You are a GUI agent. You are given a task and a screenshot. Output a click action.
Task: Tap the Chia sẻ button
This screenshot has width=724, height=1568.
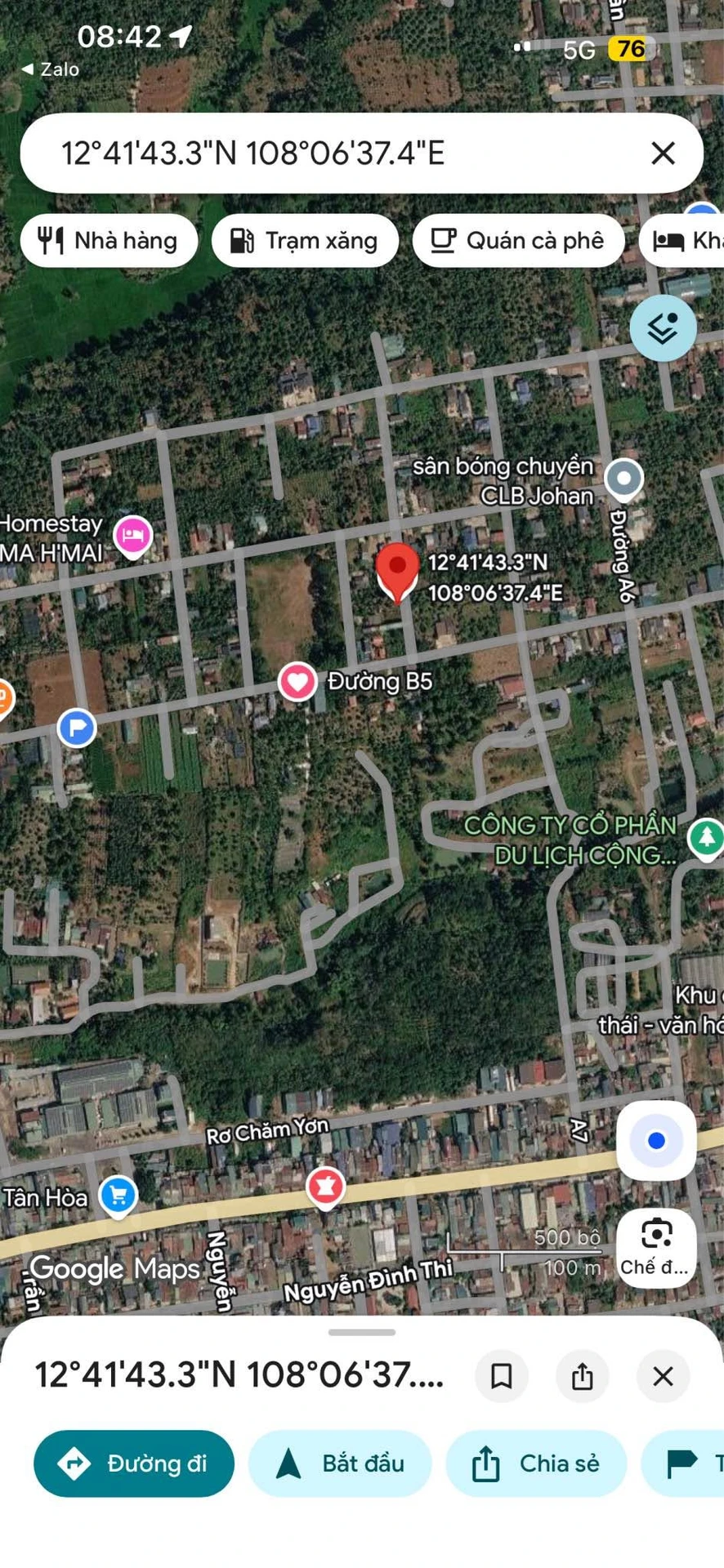click(536, 1463)
